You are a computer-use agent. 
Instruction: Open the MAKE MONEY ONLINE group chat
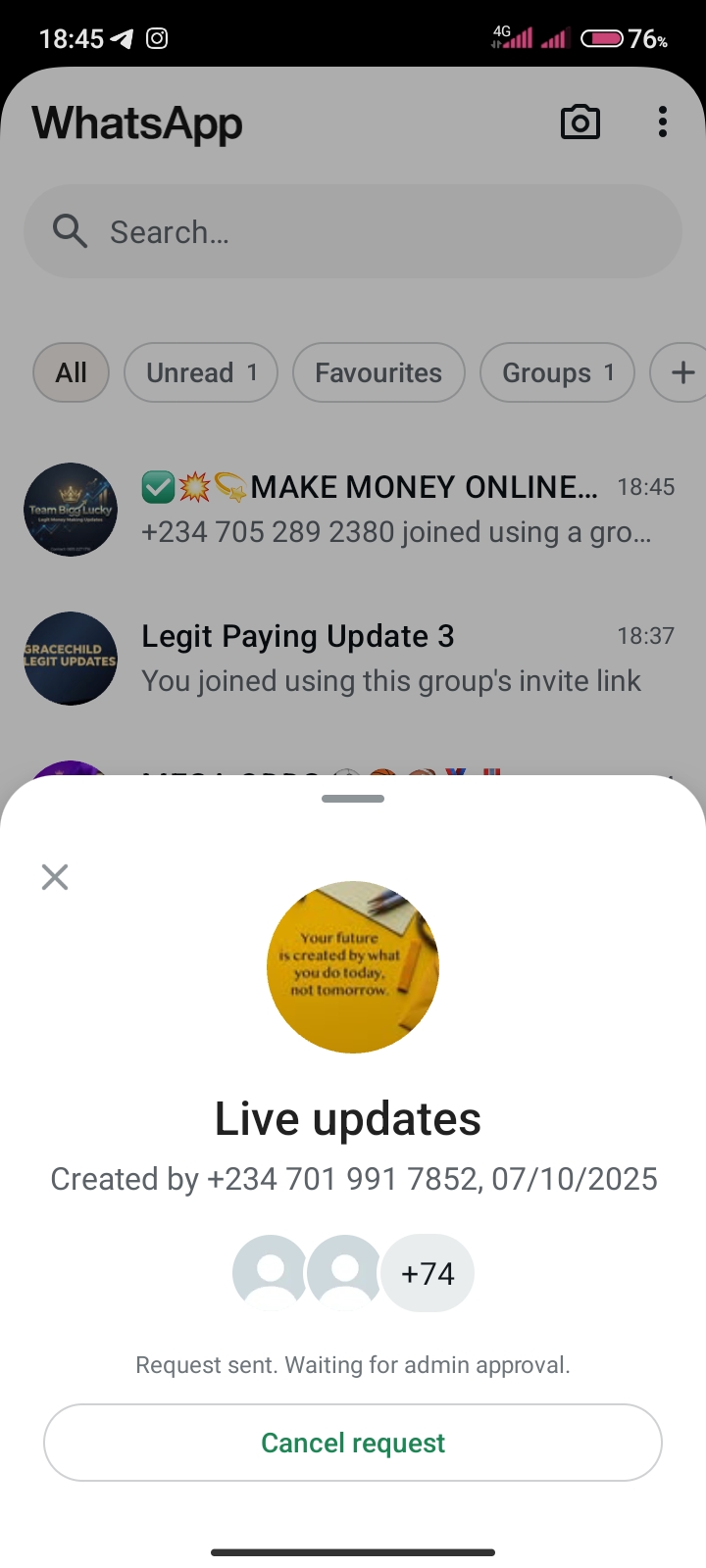pyautogui.click(x=392, y=510)
